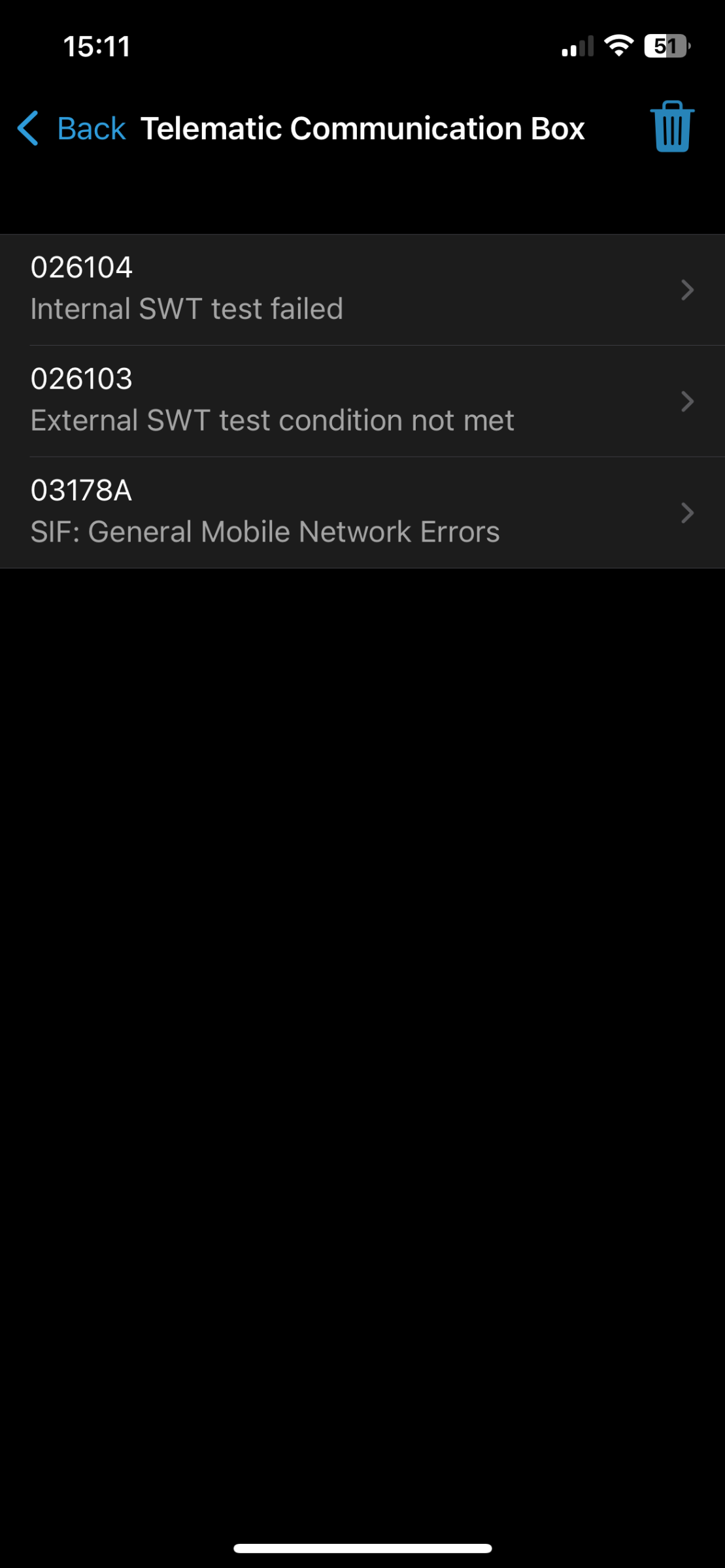Open fault 026104 Internal SWT test failed
Screen dimensions: 725x1568
pos(362,290)
